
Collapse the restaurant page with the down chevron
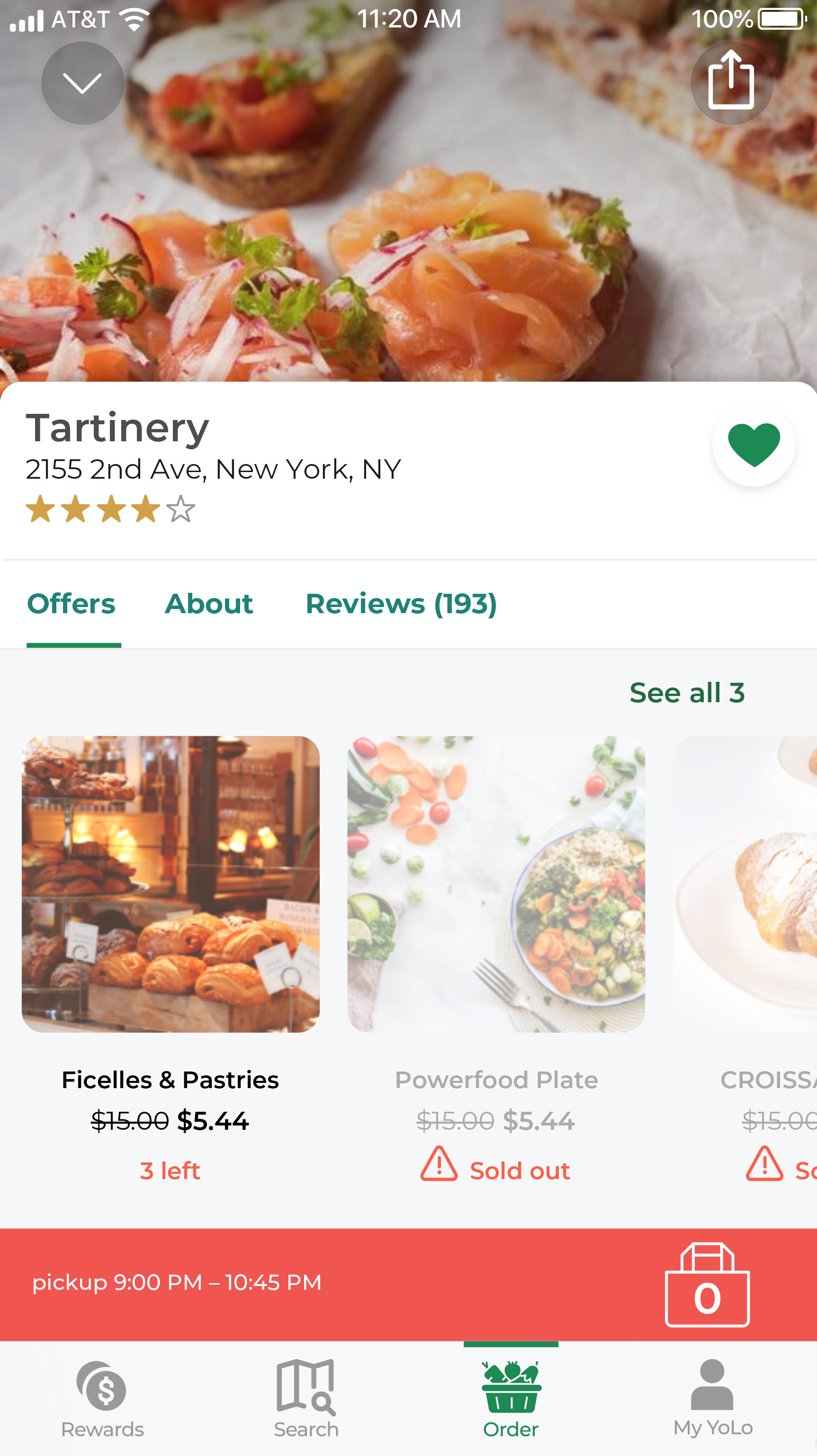click(82, 83)
